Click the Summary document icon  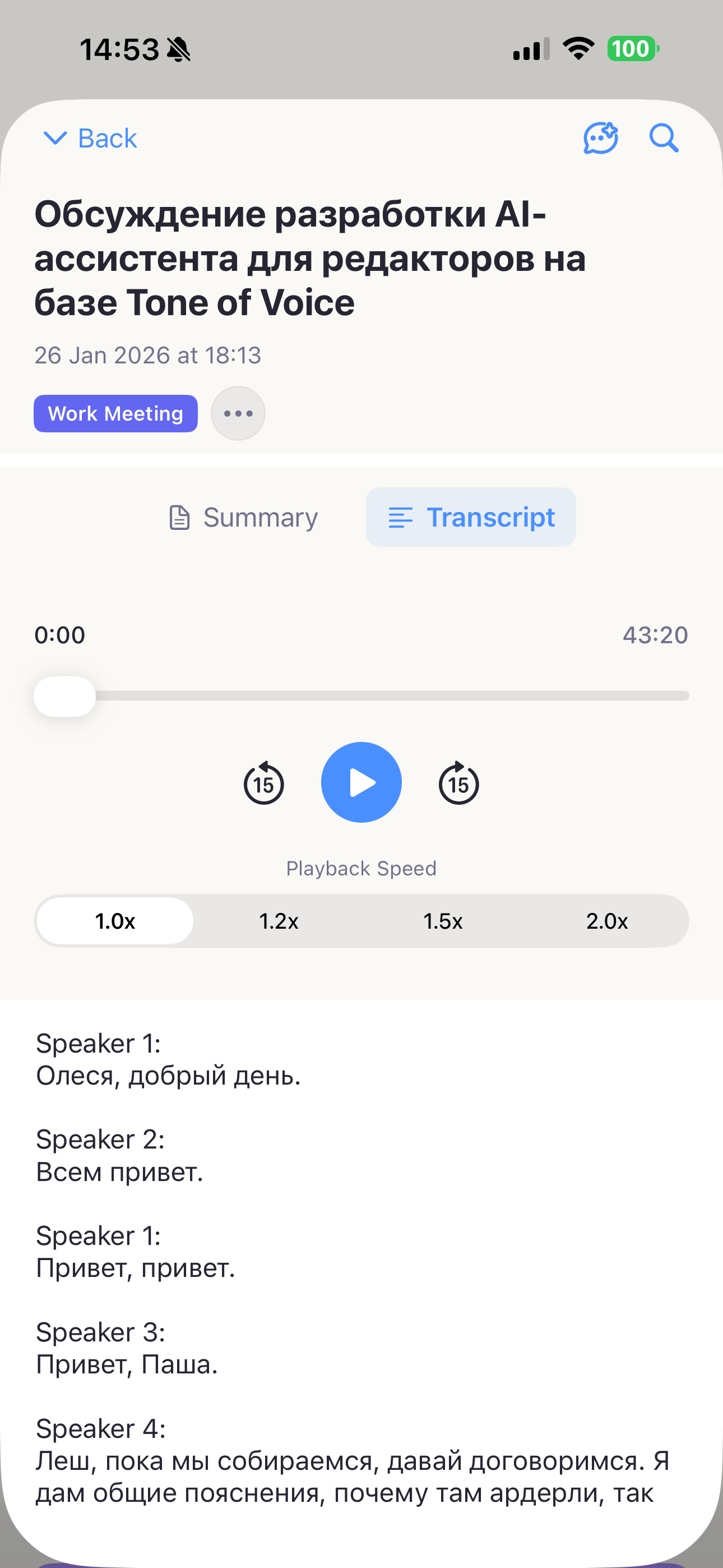(178, 517)
